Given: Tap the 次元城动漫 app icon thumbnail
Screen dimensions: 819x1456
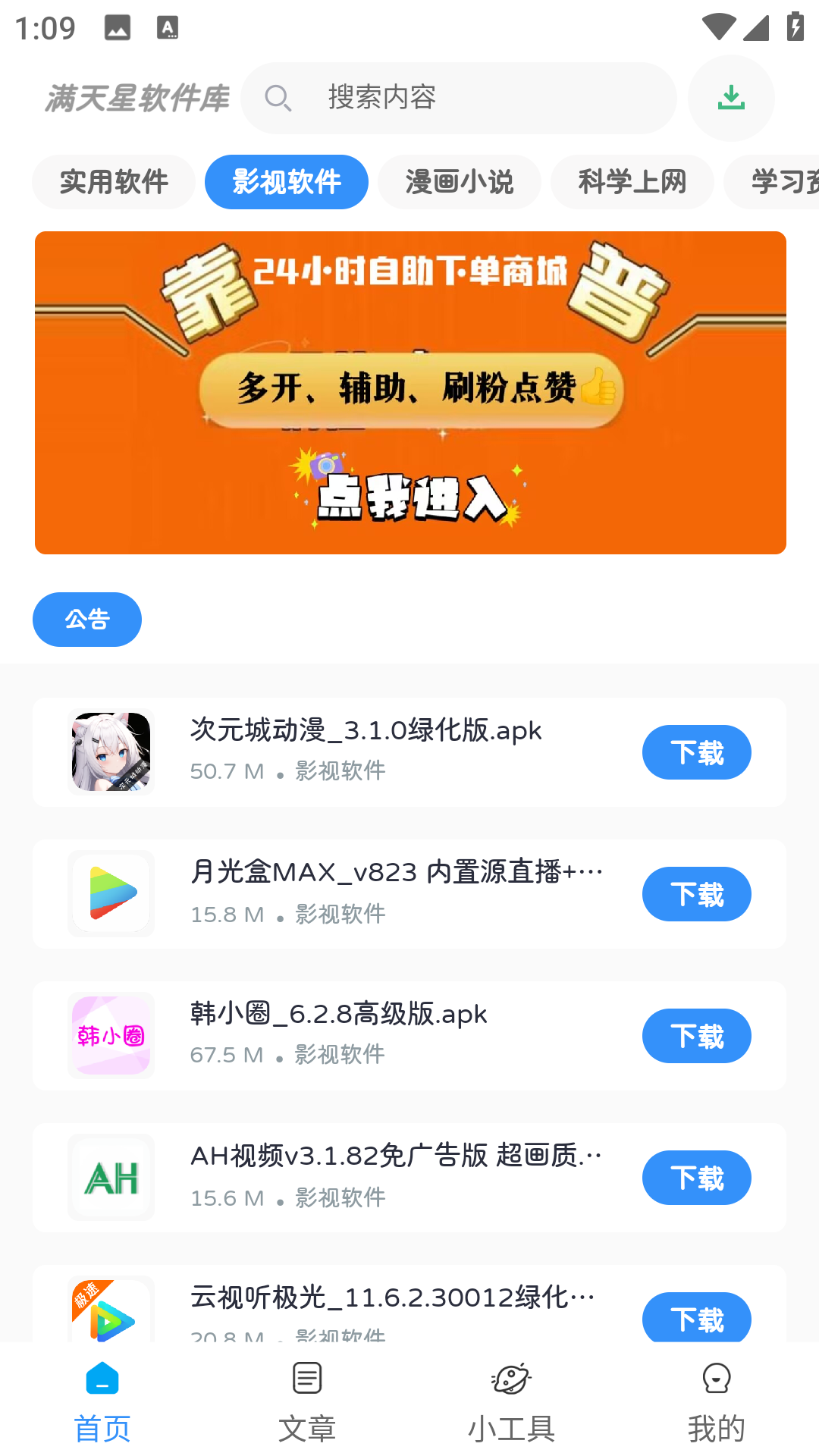Looking at the screenshot, I should [x=111, y=752].
